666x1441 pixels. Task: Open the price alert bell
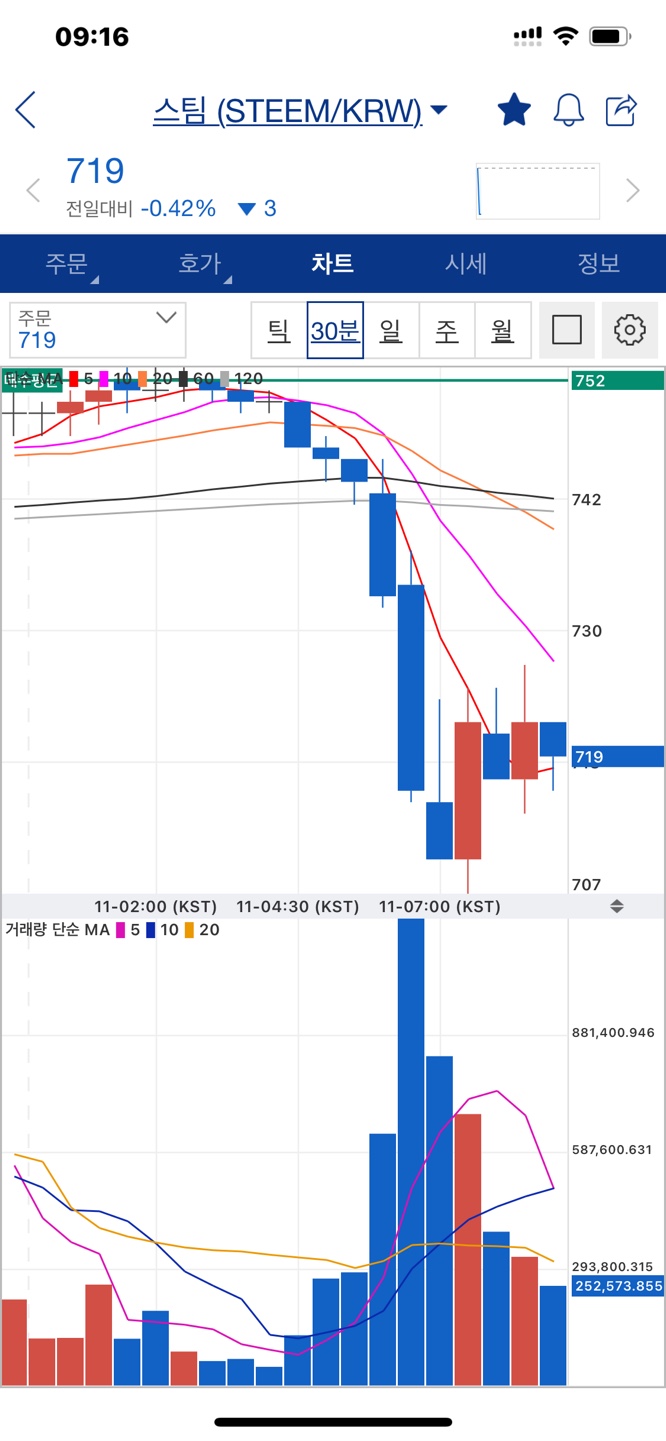pos(568,110)
